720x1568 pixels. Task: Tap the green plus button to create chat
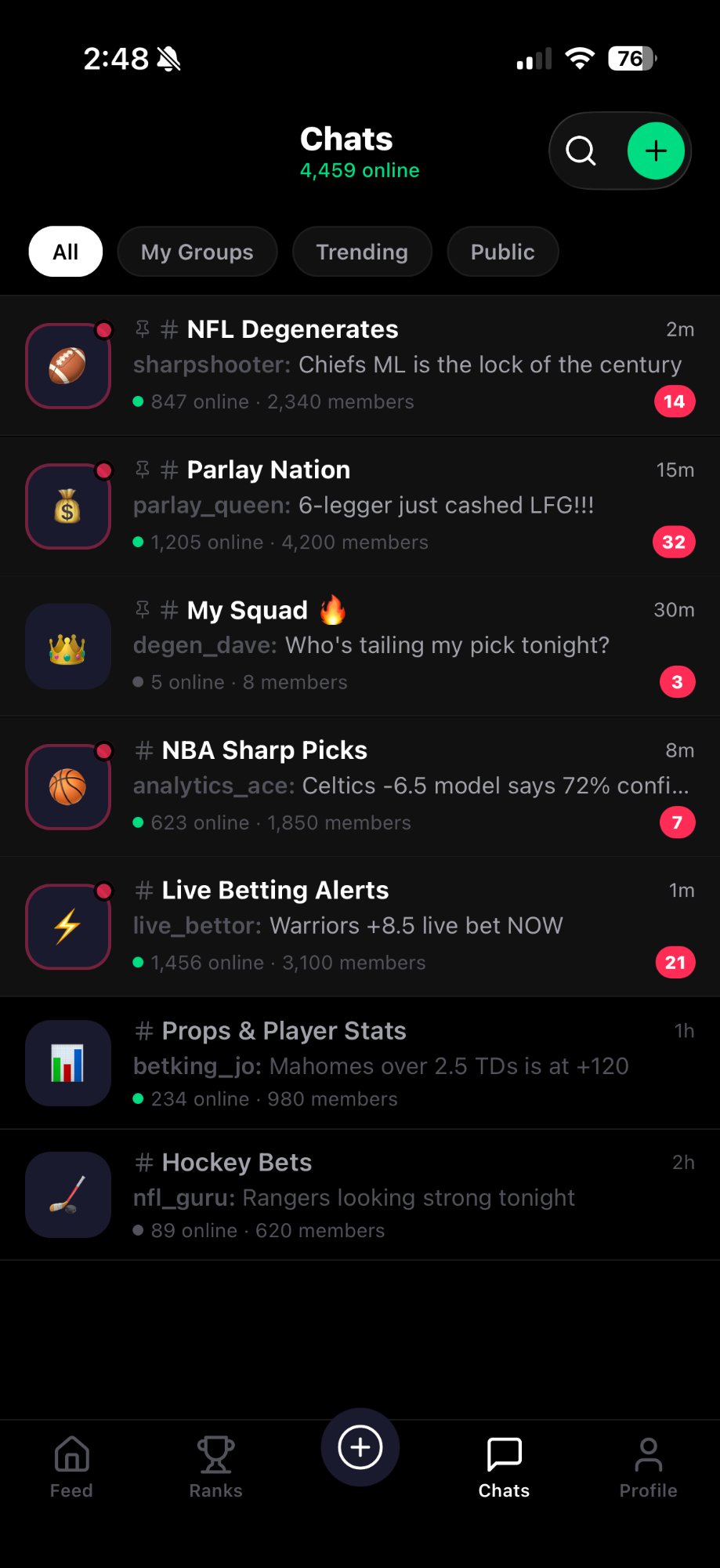click(x=656, y=151)
